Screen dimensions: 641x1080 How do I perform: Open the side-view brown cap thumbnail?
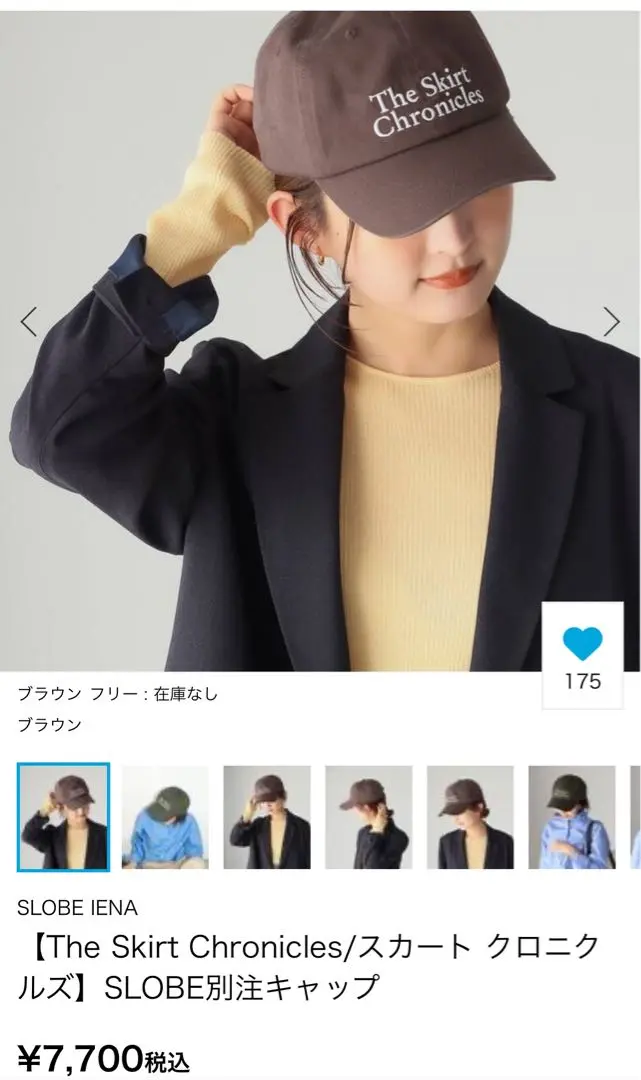coord(368,817)
